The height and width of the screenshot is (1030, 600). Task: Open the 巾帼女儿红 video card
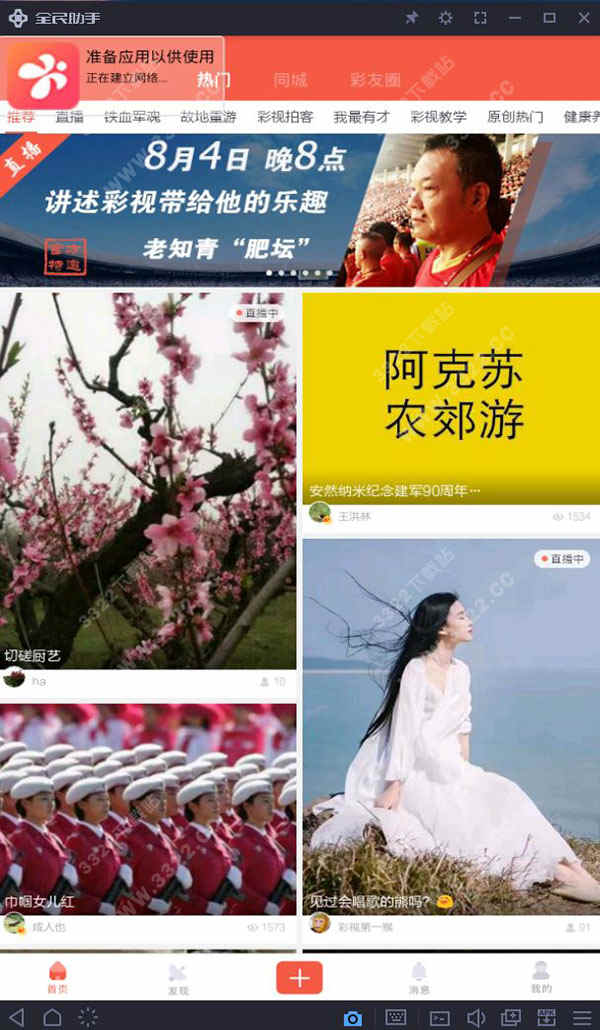click(x=148, y=810)
